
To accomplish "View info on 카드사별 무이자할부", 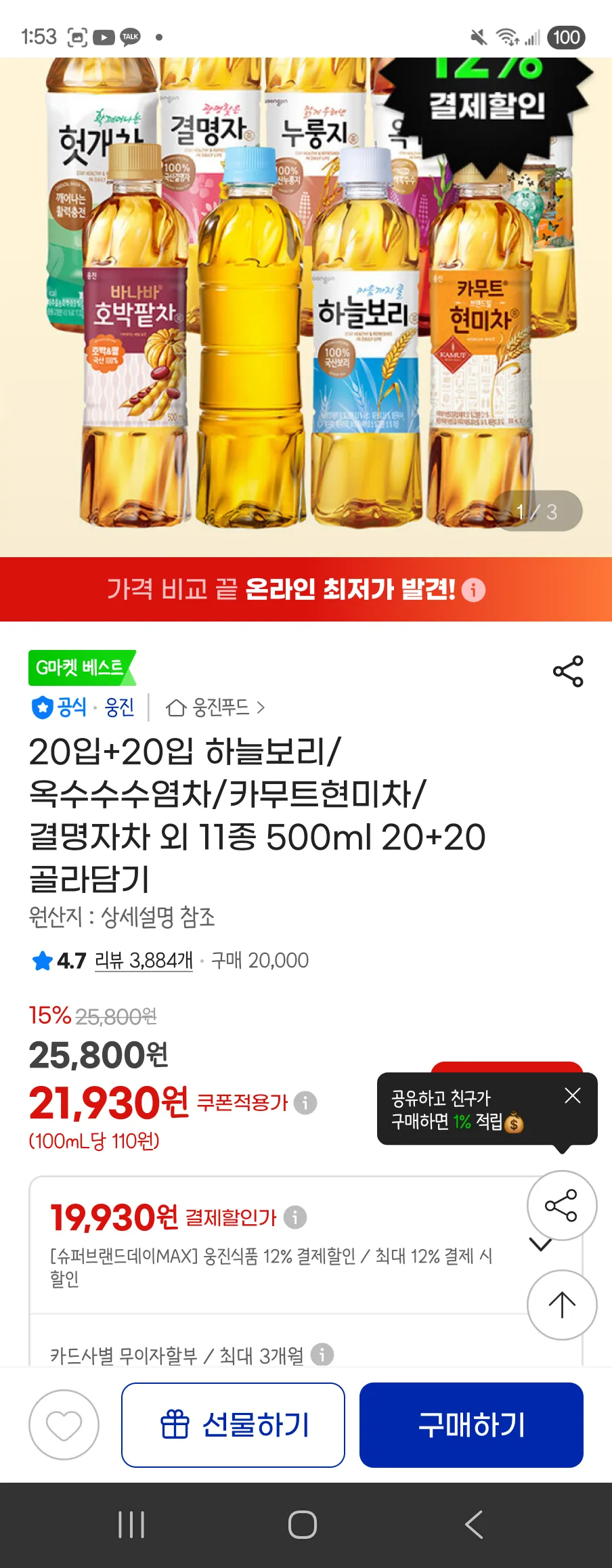I will (322, 1354).
